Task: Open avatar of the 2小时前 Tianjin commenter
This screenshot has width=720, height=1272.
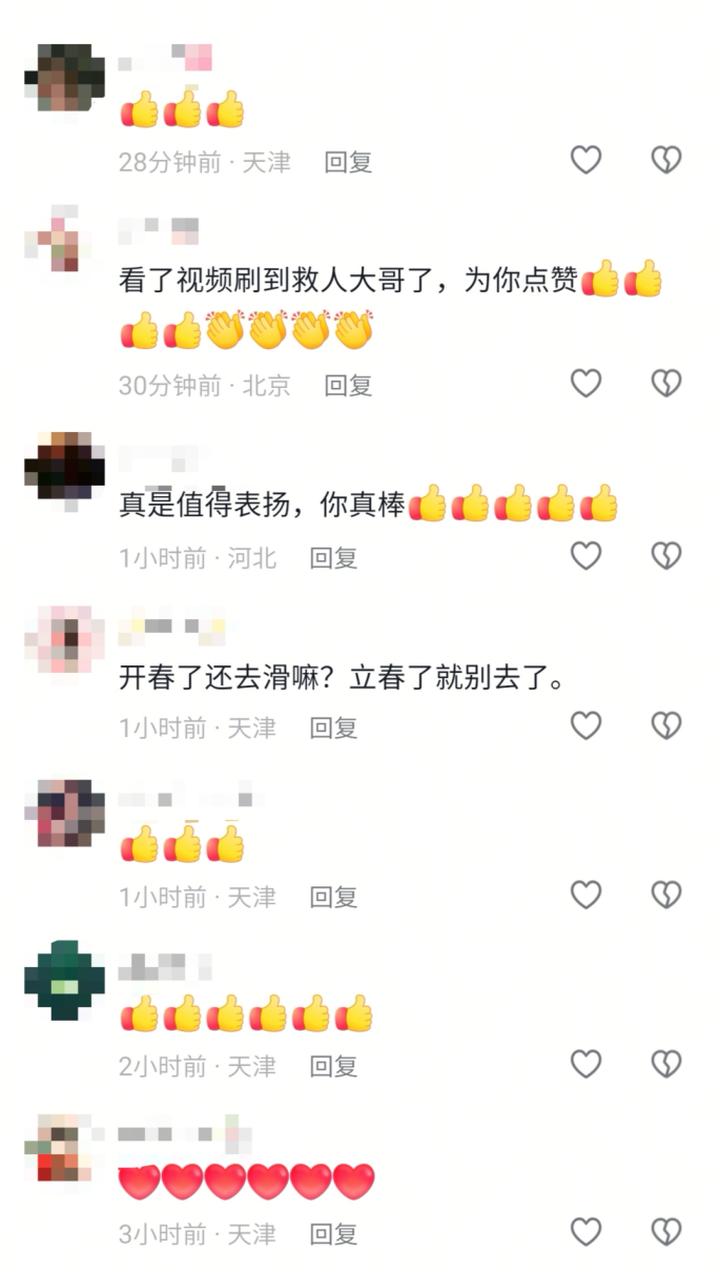Action: coord(65,980)
